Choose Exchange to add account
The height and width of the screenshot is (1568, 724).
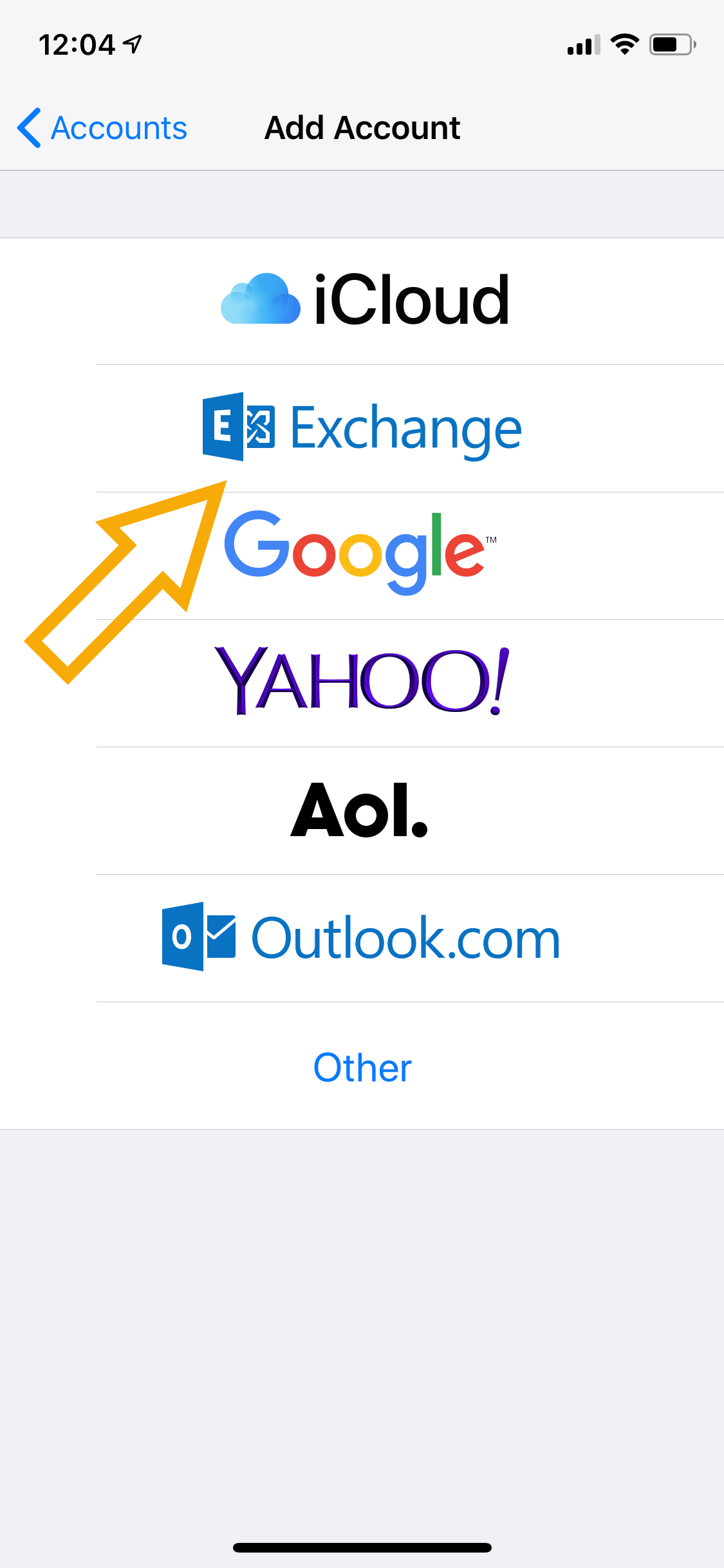[362, 429]
